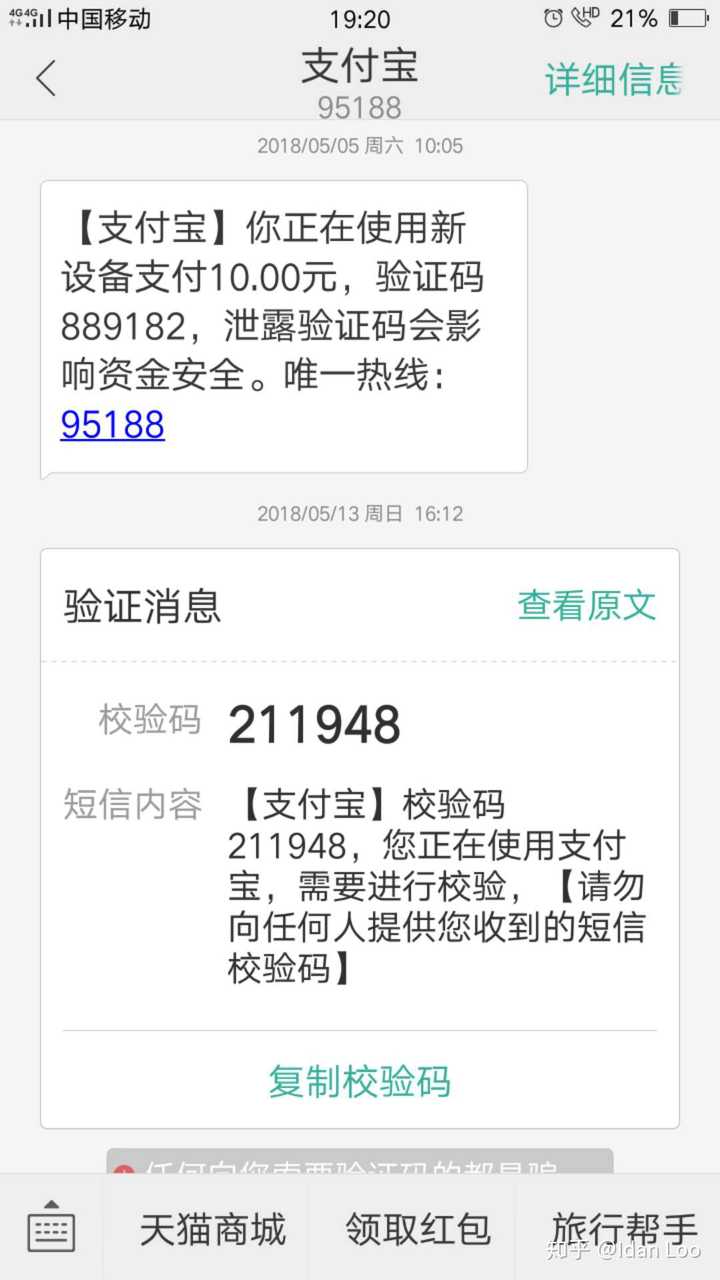Tap the 95188 number below the title
This screenshot has height=1280, width=720.
(x=359, y=106)
